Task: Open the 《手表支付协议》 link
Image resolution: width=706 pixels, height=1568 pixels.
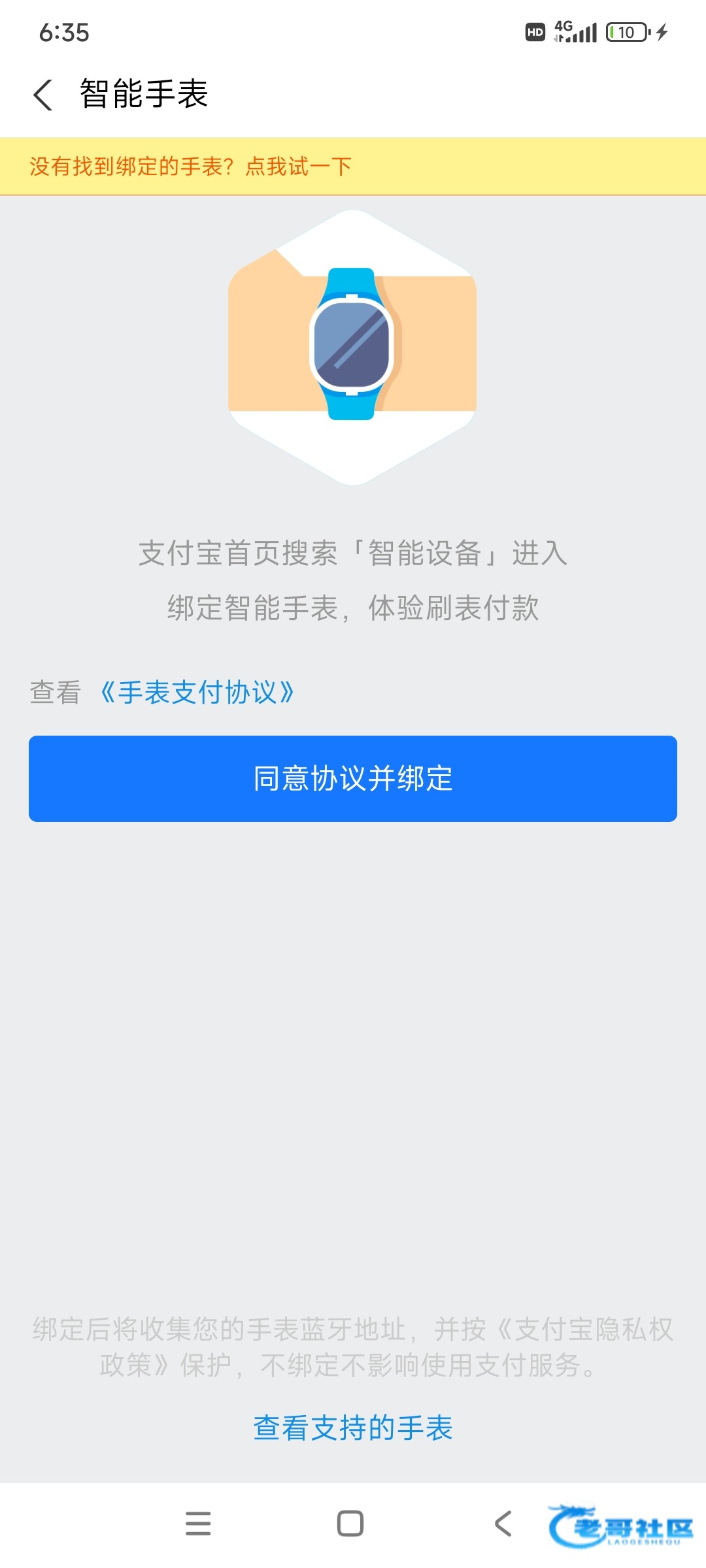Action: 197,693
